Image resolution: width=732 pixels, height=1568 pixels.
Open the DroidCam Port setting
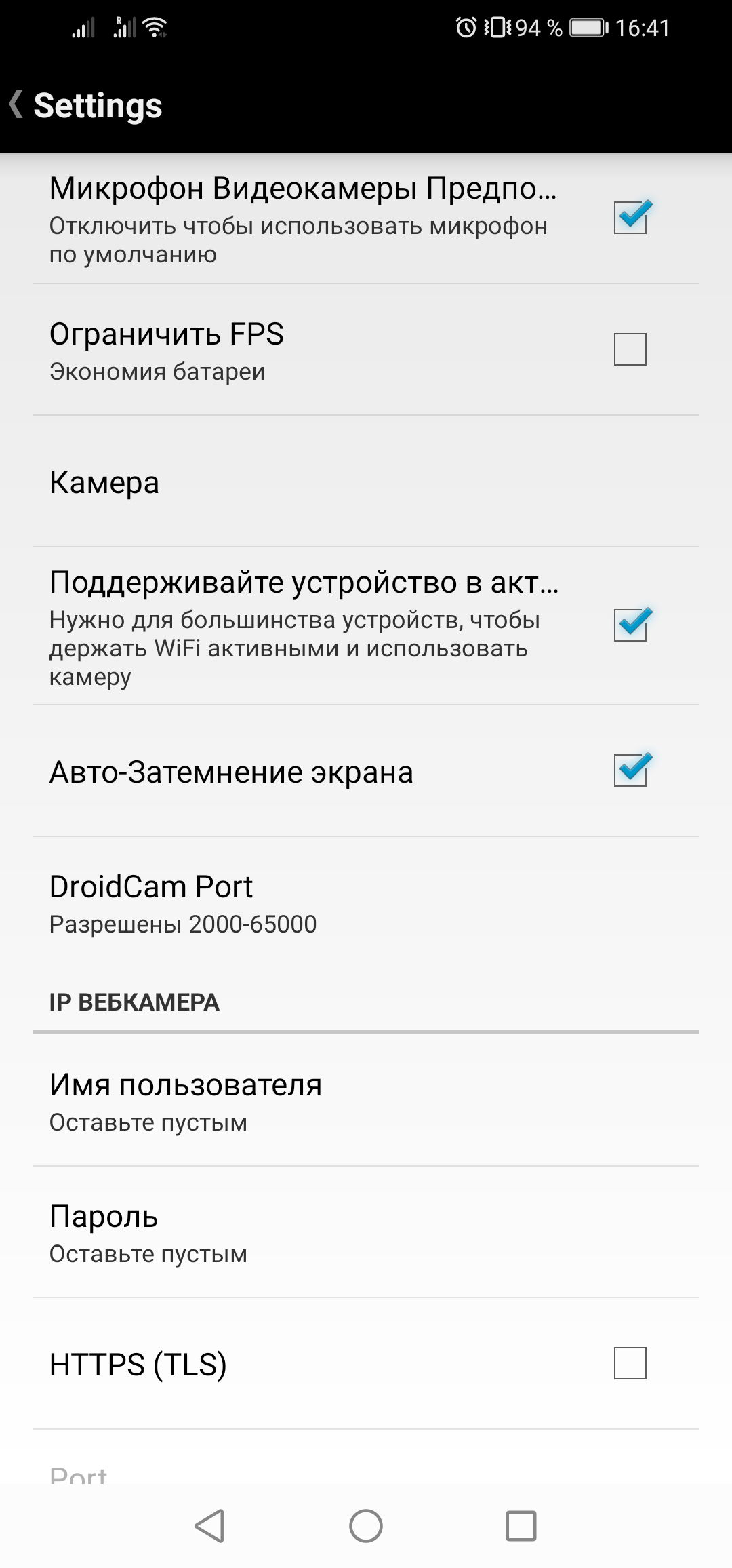pyautogui.click(x=366, y=903)
